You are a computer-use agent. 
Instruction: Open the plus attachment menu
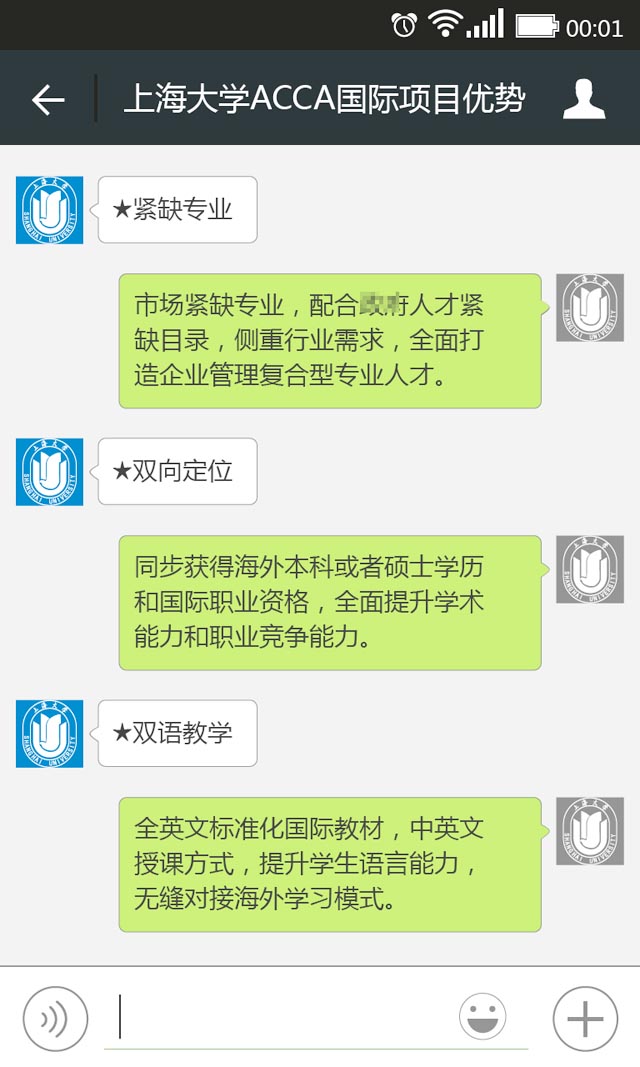[x=585, y=1018]
